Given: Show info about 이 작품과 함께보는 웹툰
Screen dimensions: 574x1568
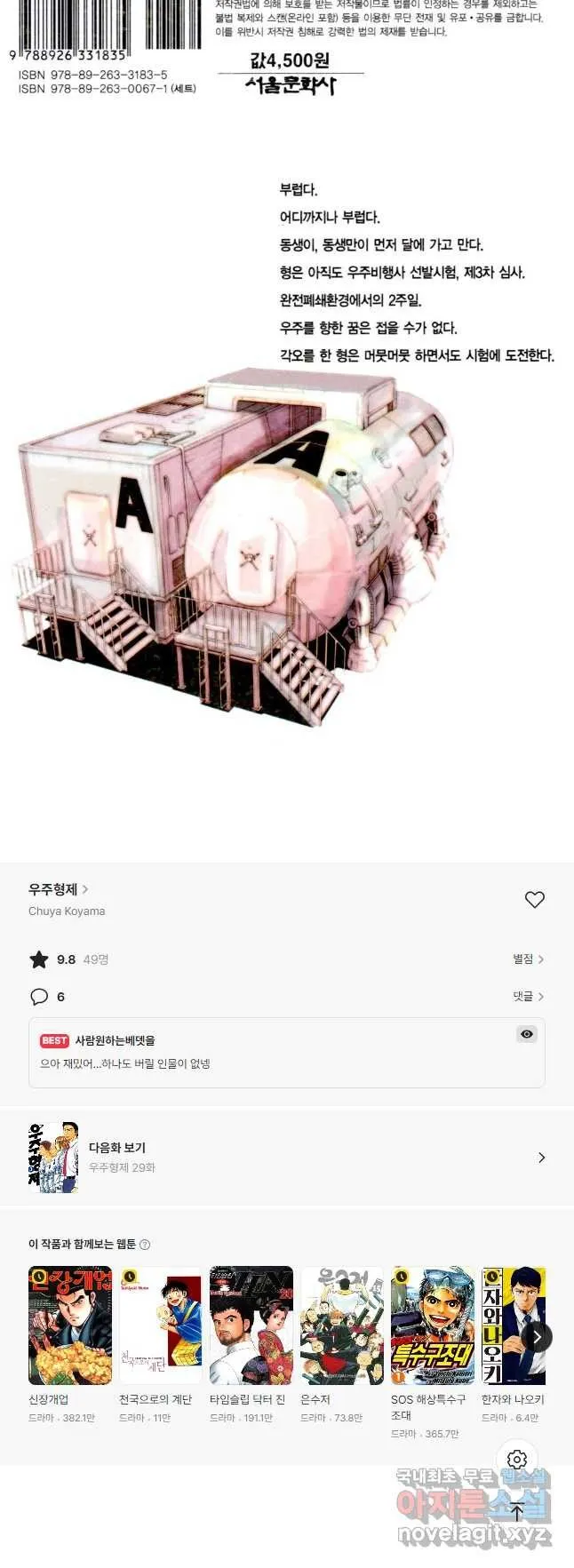Looking at the screenshot, I should pos(145,1245).
